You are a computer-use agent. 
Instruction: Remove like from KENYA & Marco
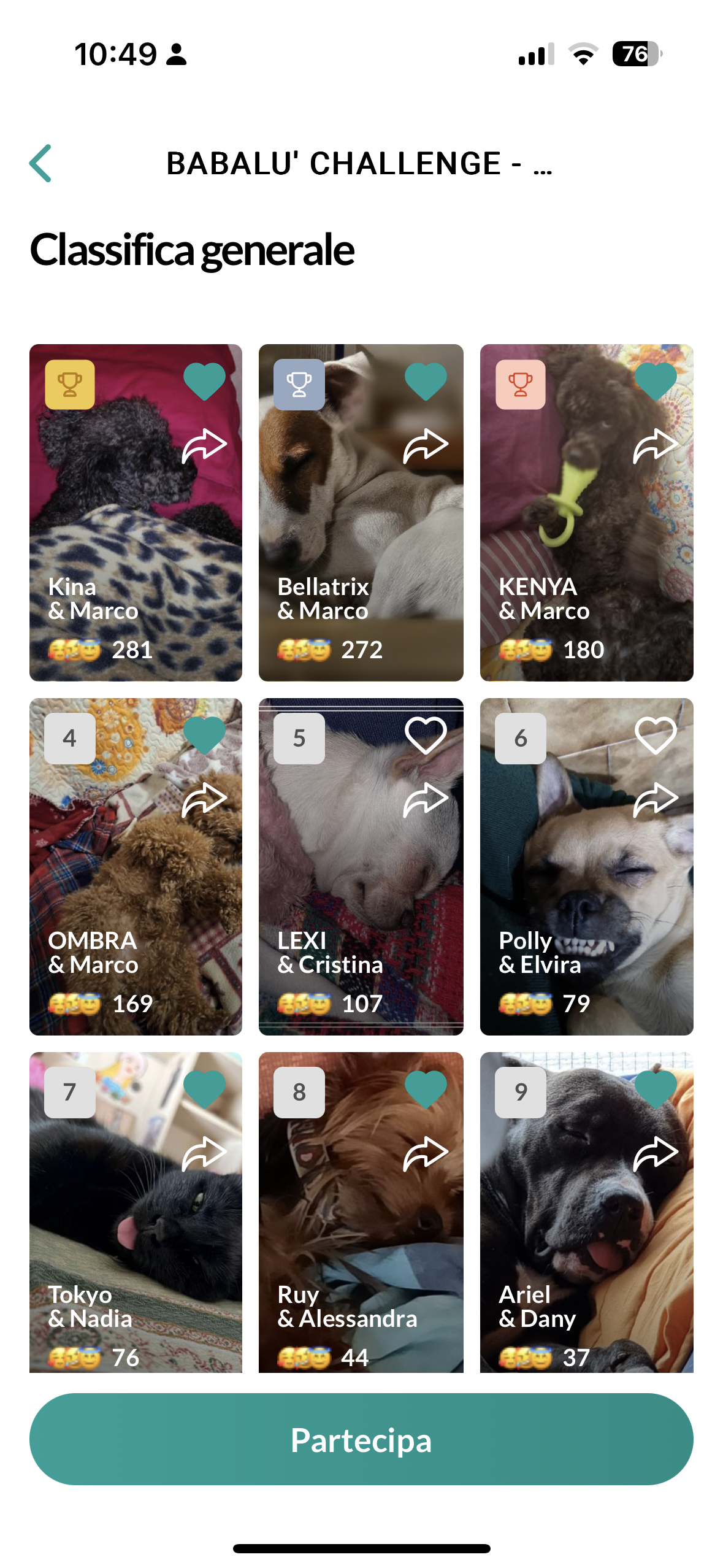(x=655, y=381)
